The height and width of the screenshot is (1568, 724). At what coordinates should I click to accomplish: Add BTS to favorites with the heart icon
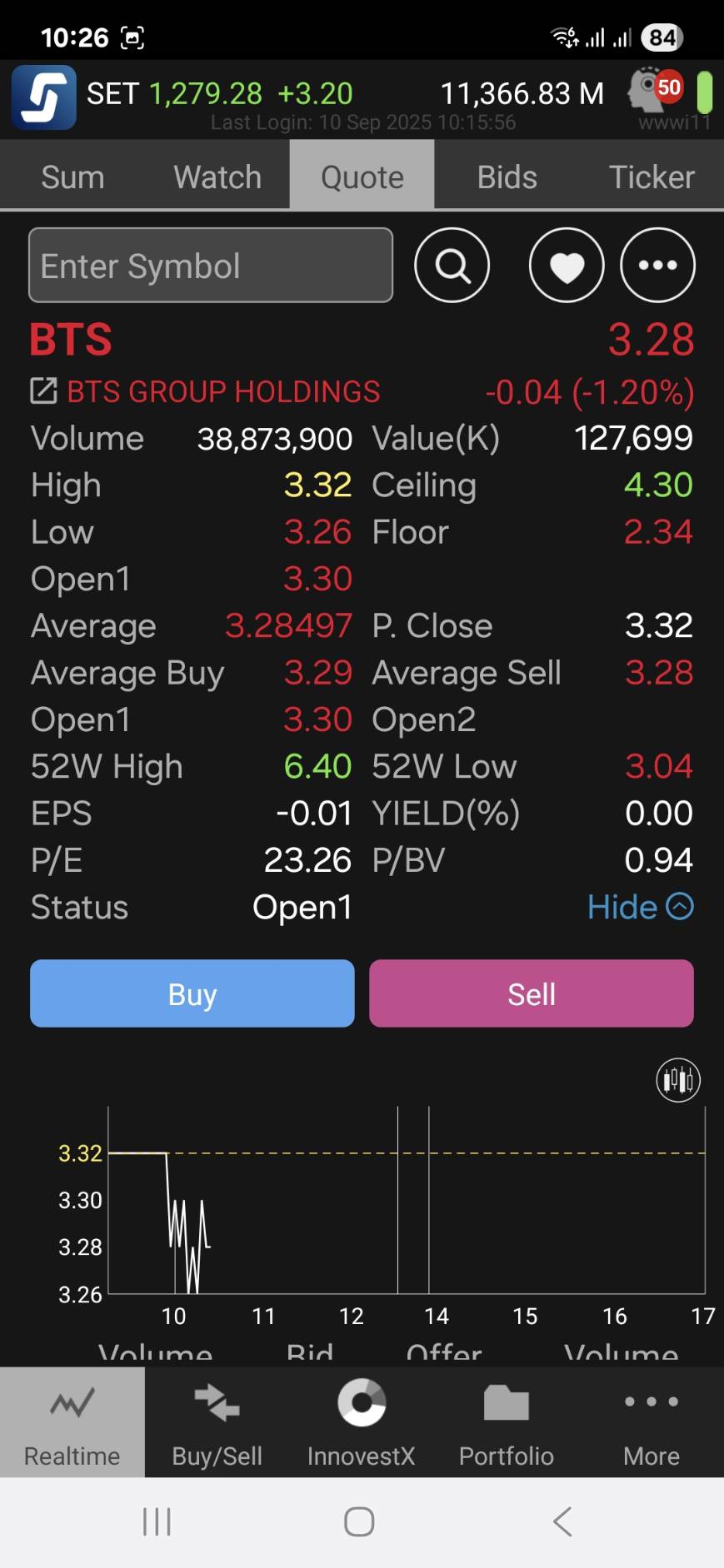click(x=567, y=265)
